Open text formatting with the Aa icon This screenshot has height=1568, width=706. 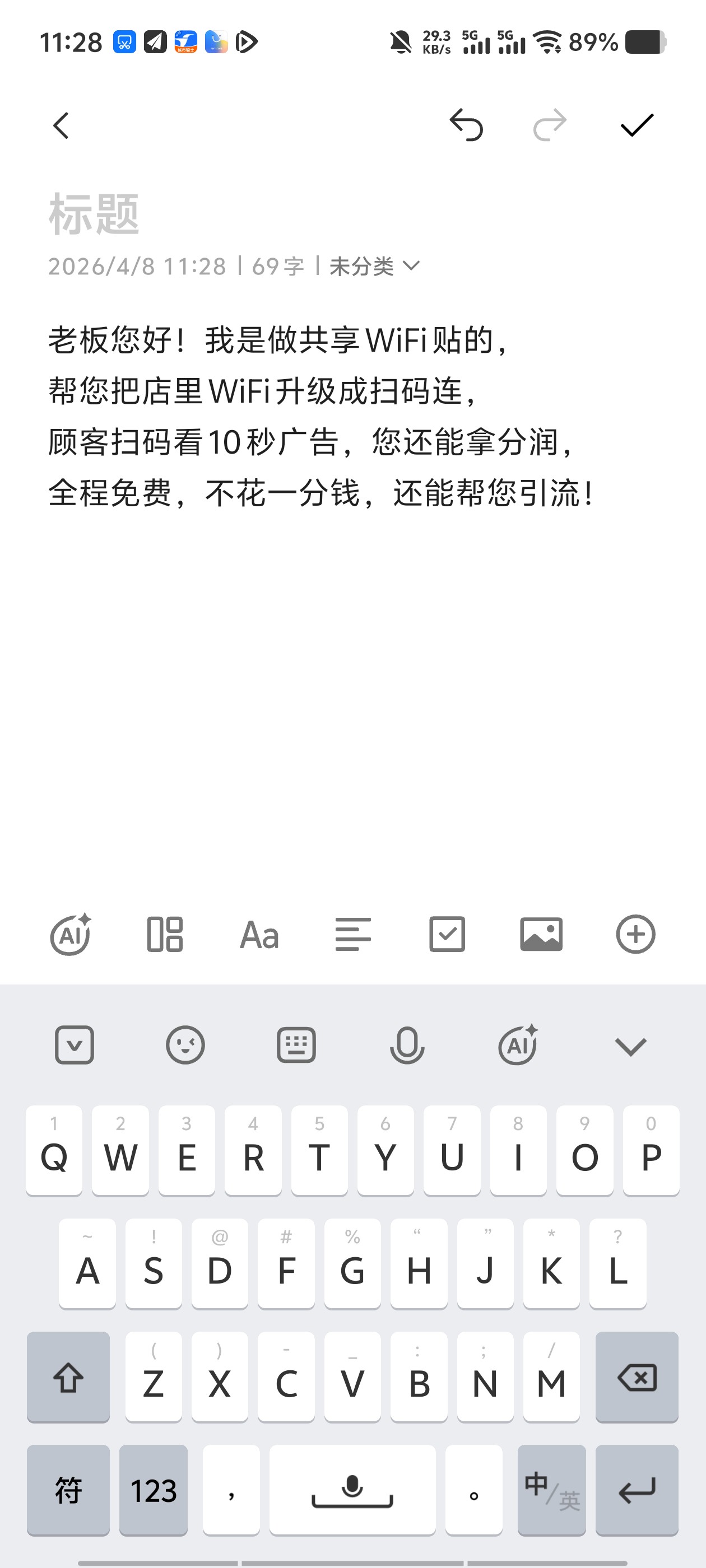tap(259, 934)
